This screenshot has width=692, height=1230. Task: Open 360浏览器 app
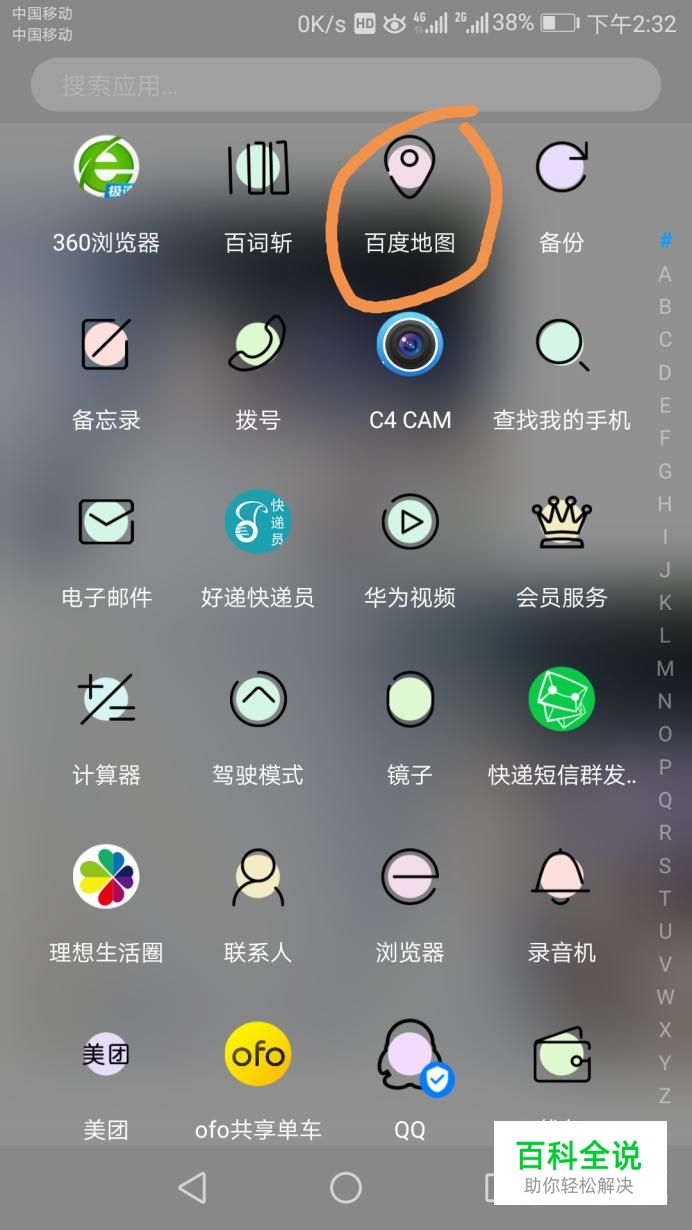tap(106, 168)
